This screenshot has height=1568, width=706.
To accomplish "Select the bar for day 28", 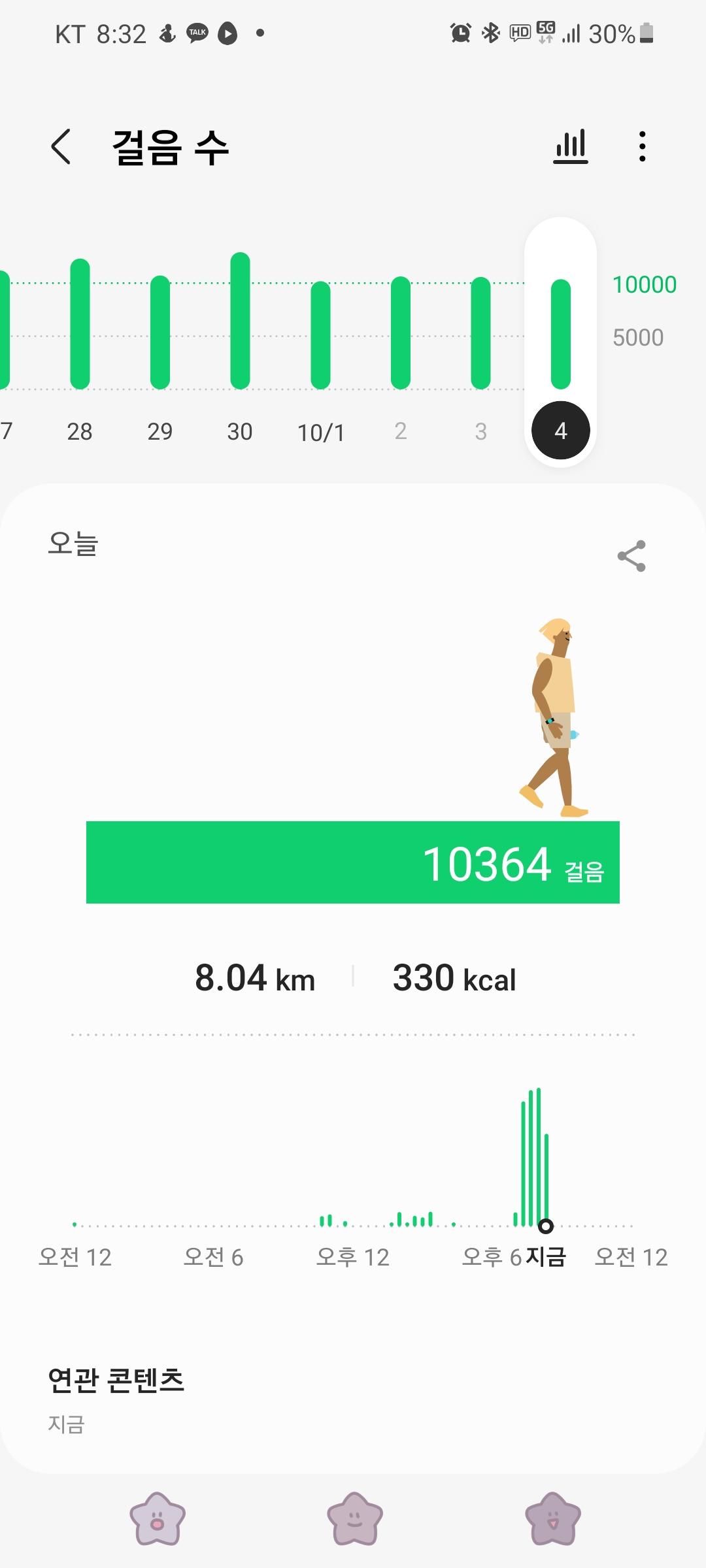I will (80, 325).
